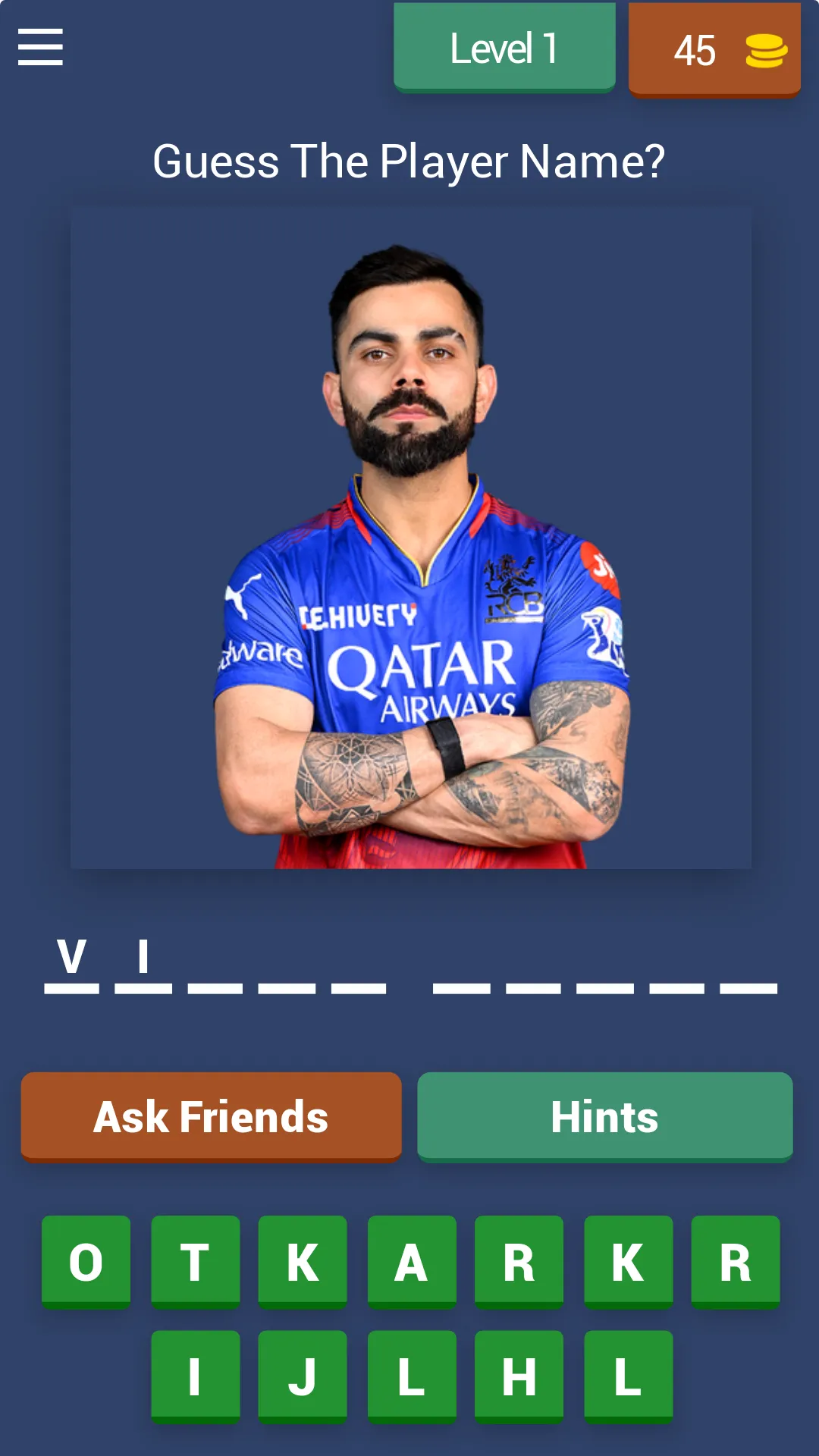This screenshot has width=819, height=1456.
Task: Pick the letter H tile
Action: 519,1376
